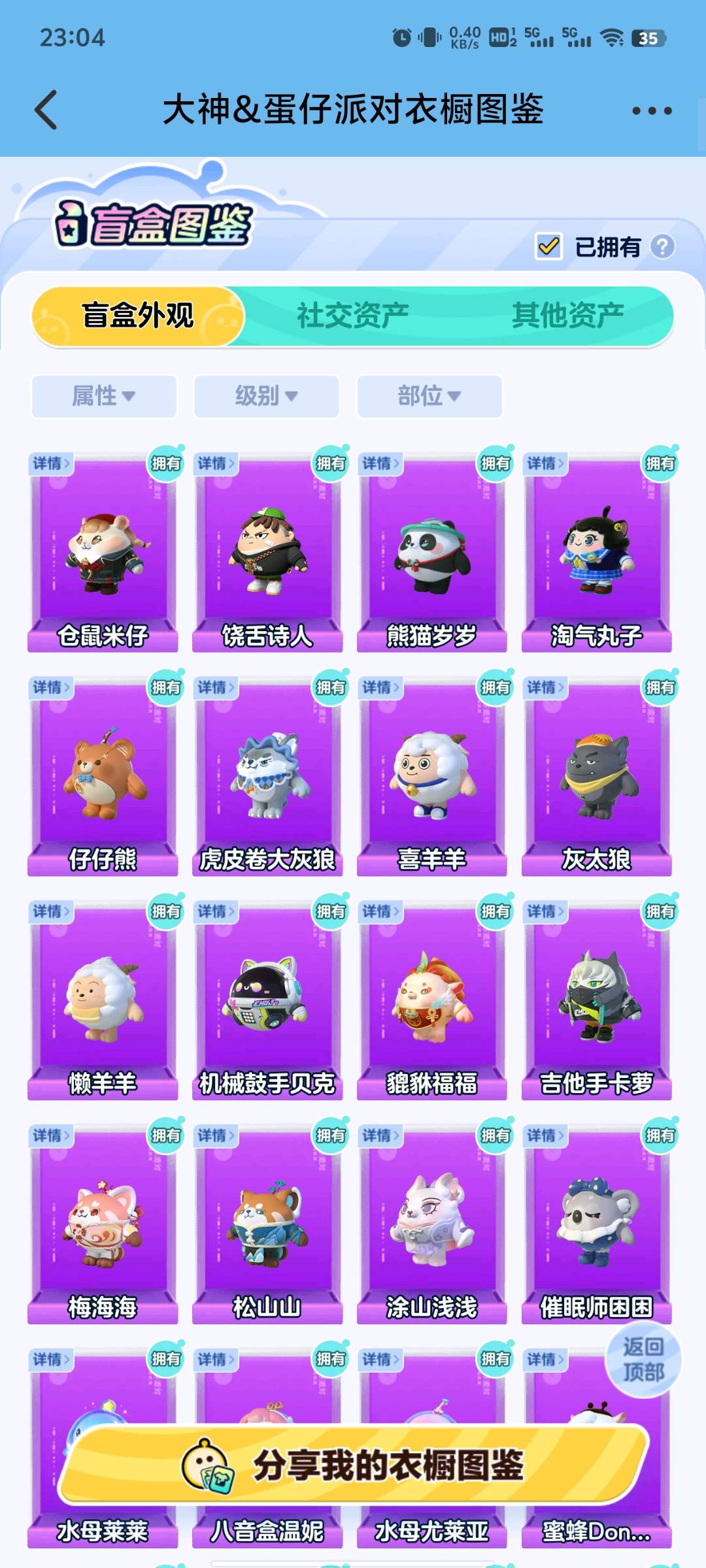Open the help icon beside 已拥有
706x1568 pixels.
[662, 247]
